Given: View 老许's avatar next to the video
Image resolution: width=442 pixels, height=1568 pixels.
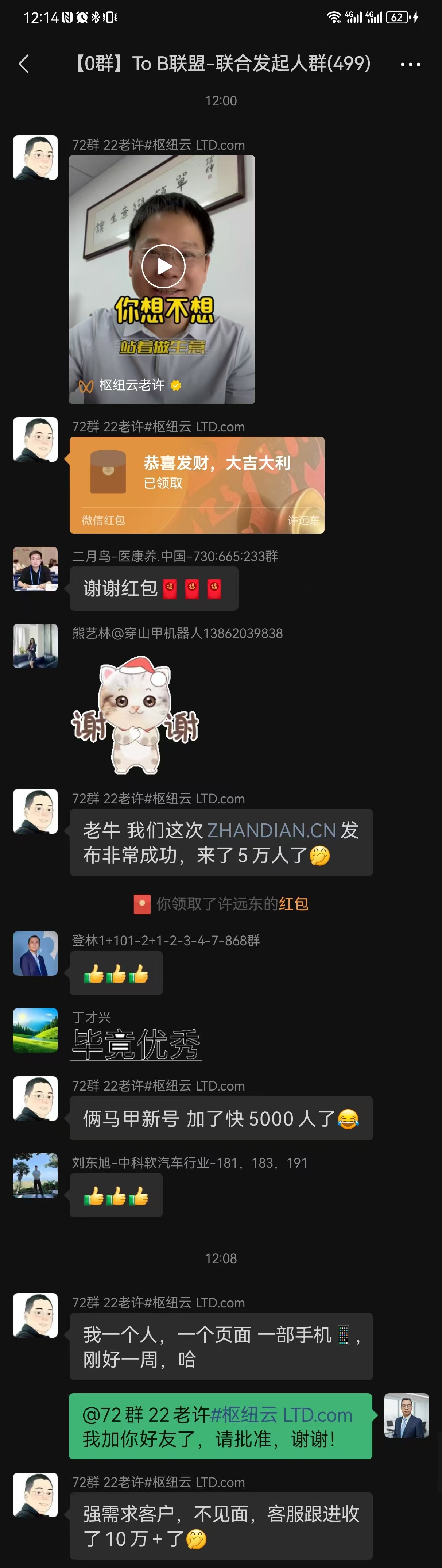Looking at the screenshot, I should [x=35, y=158].
